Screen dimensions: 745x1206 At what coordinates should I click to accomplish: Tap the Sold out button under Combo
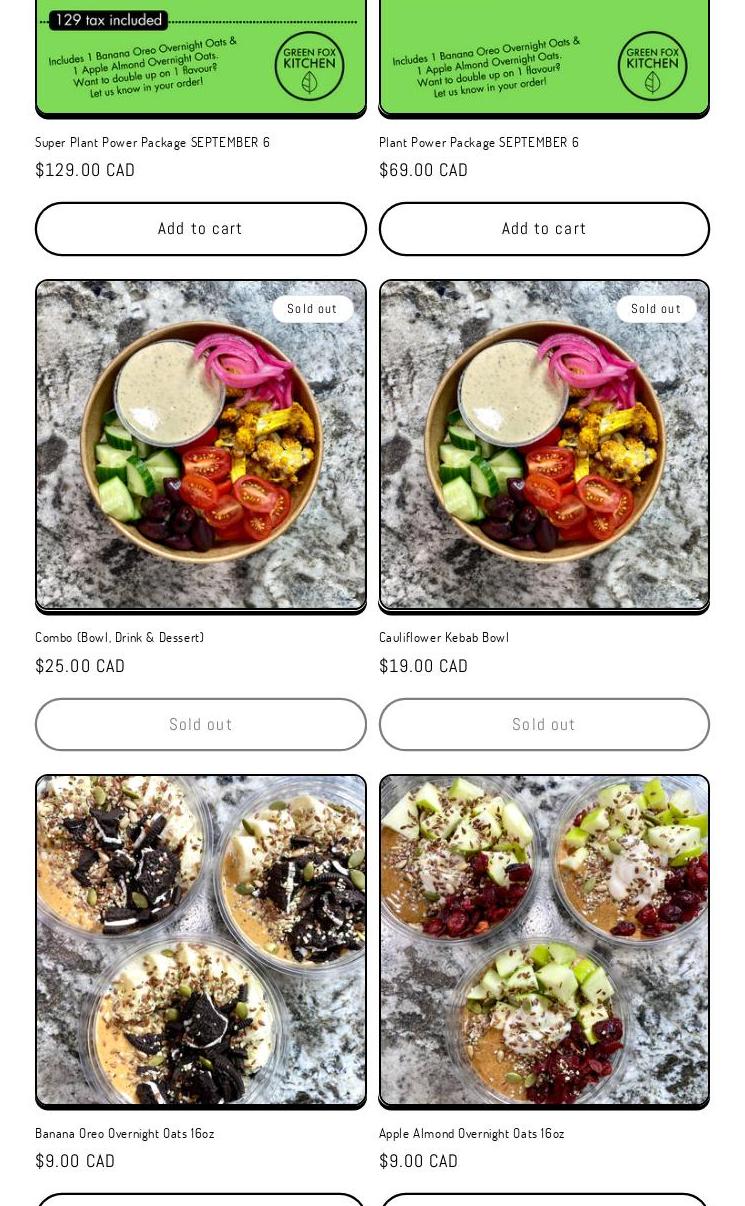200,724
